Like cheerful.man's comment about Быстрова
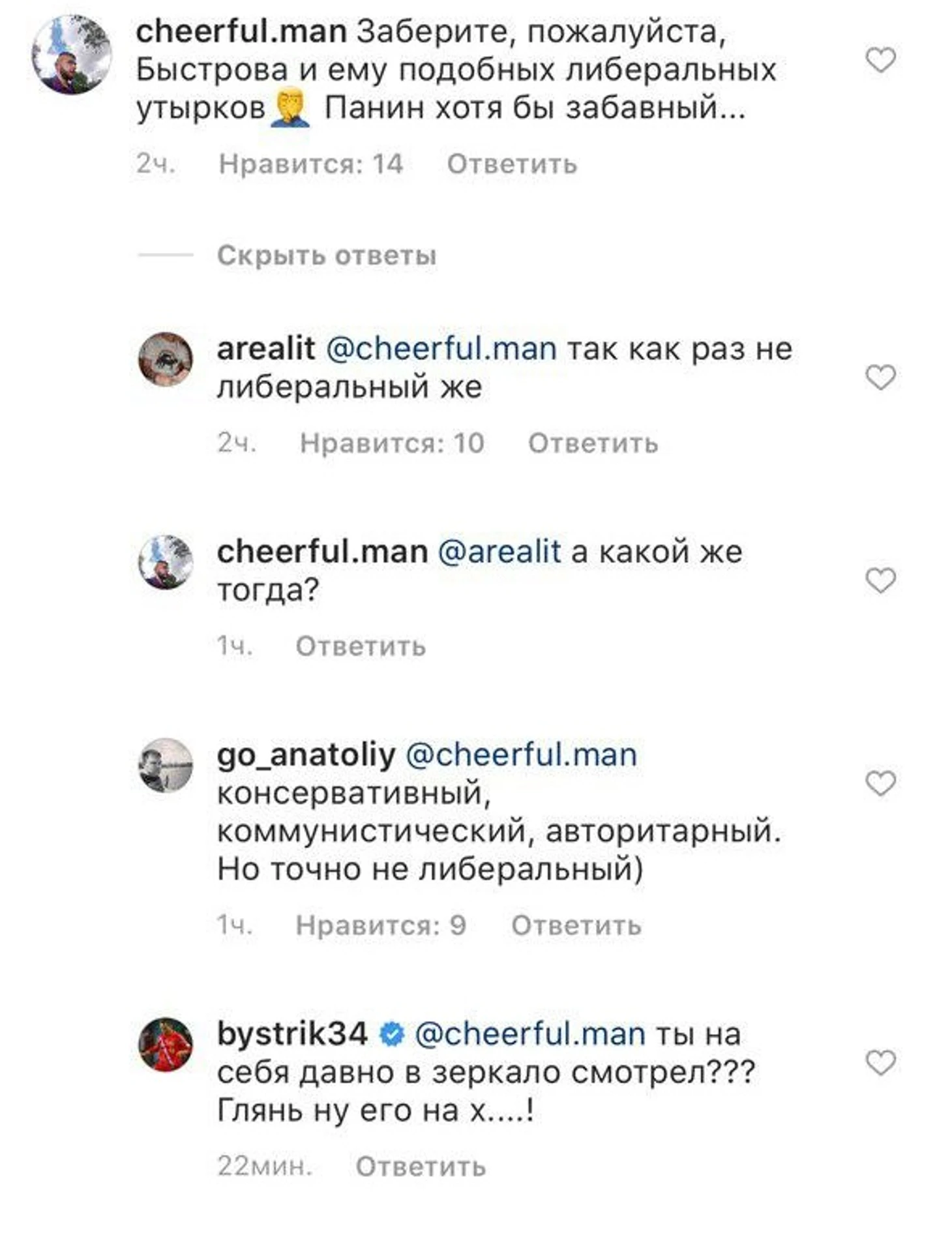The width and height of the screenshot is (952, 1237). click(880, 60)
